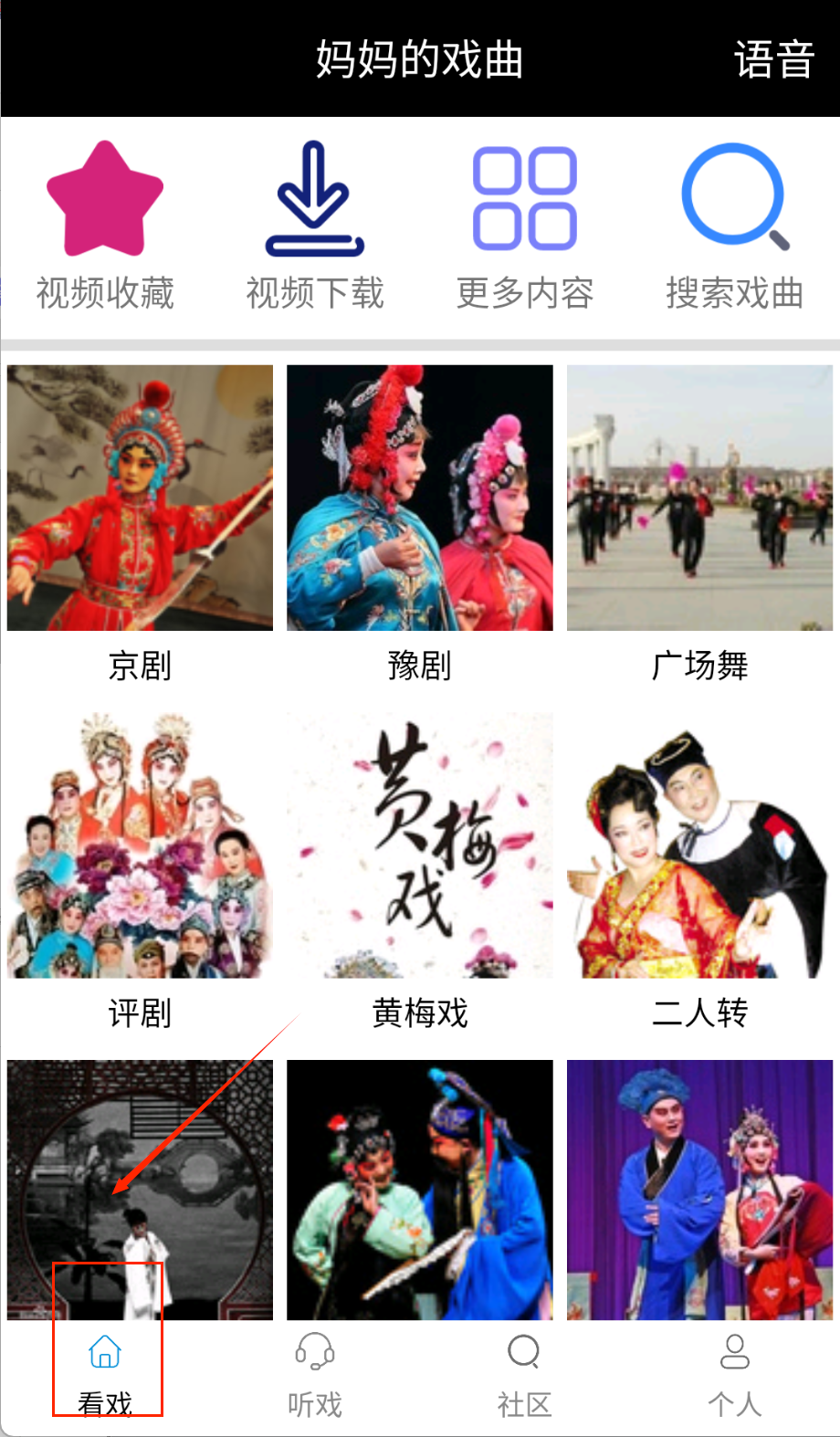Switch to the 社区 tab

coord(525,1374)
